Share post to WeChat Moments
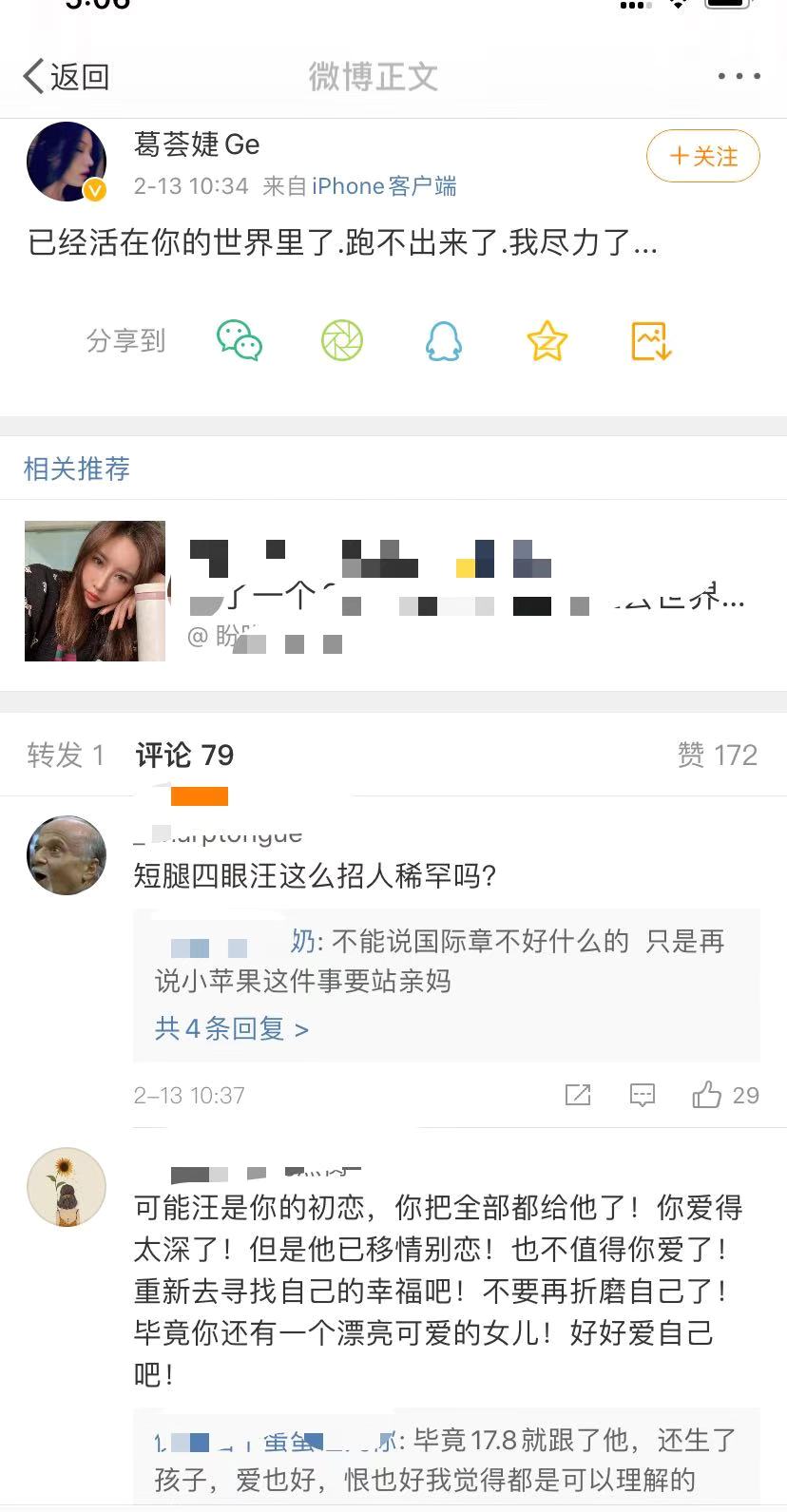This screenshot has width=787, height=1512. pos(342,340)
